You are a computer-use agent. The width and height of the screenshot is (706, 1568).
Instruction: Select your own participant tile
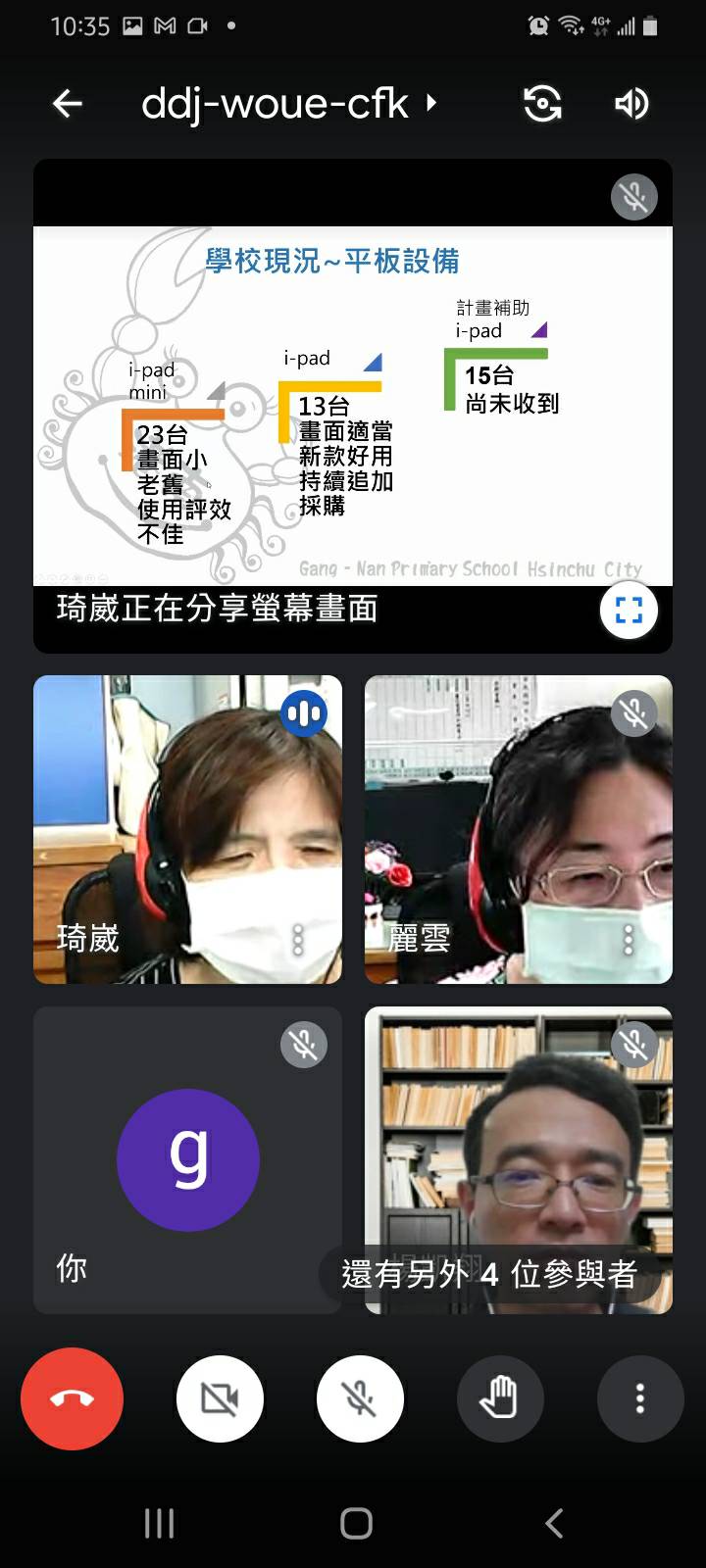tap(187, 1160)
